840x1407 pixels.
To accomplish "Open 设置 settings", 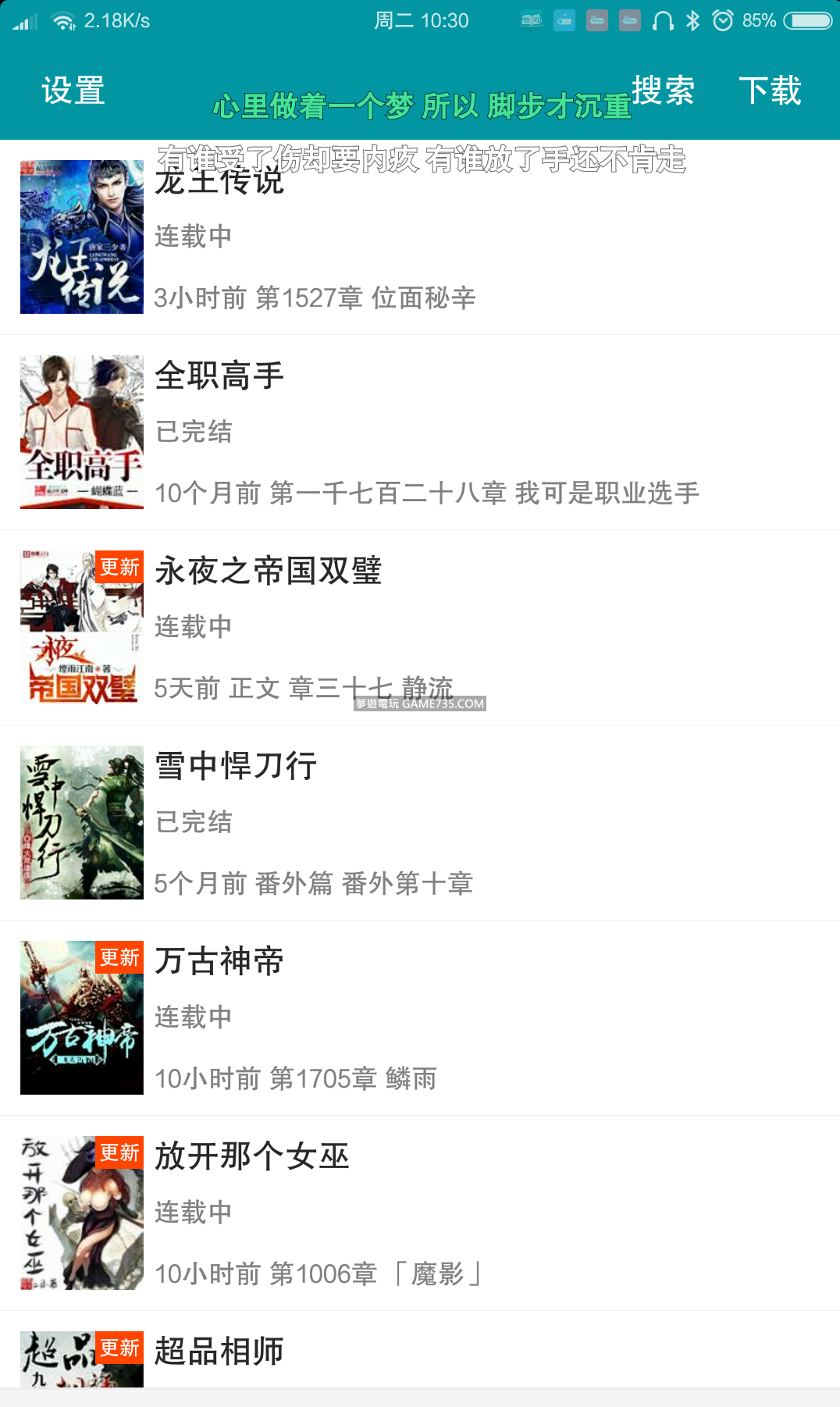I will pos(73,91).
